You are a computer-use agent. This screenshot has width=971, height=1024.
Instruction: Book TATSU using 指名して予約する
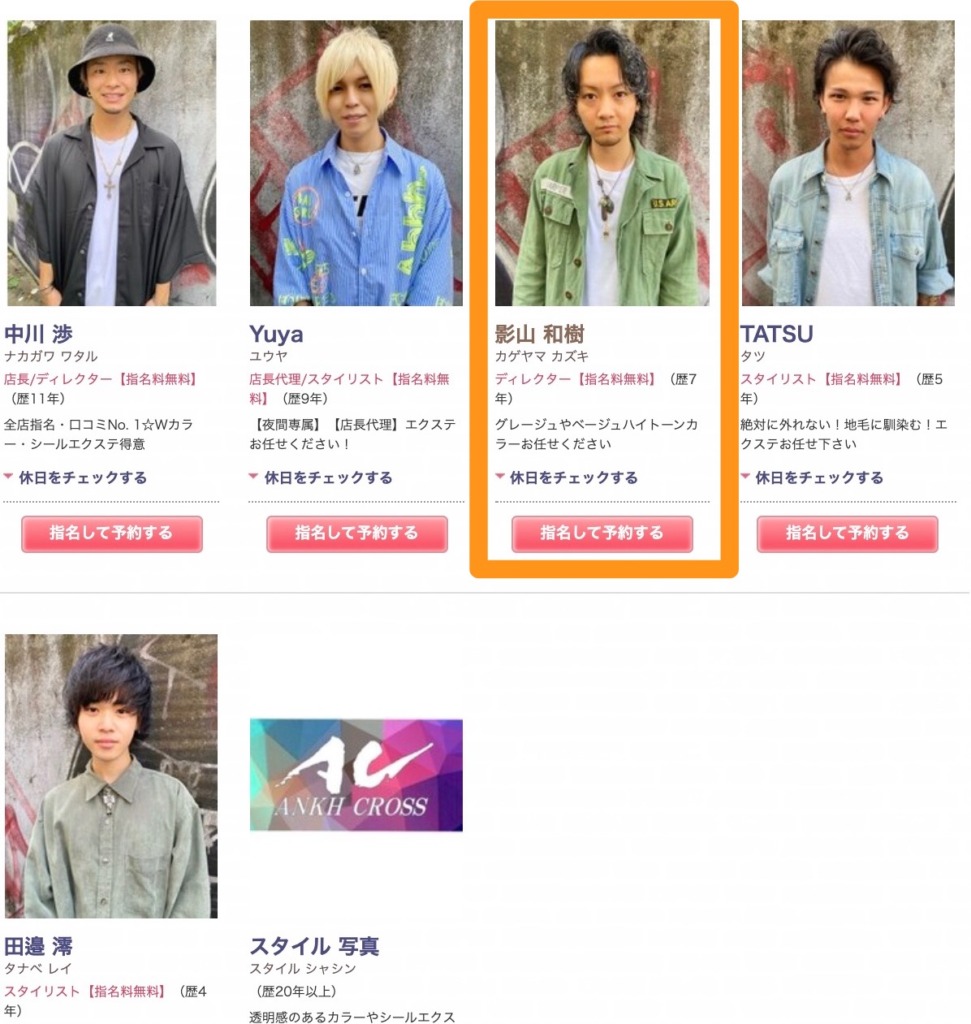847,534
